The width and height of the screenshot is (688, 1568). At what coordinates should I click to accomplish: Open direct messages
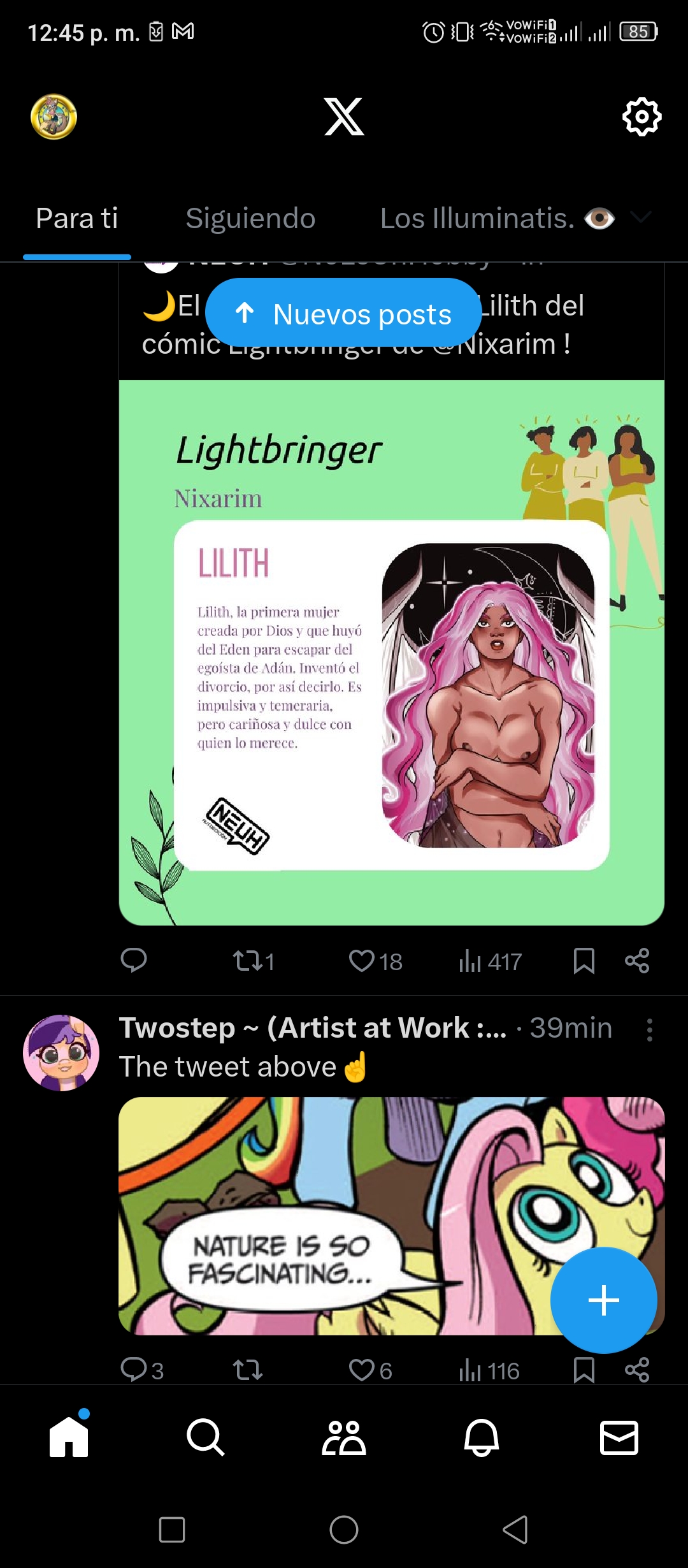(x=619, y=1437)
